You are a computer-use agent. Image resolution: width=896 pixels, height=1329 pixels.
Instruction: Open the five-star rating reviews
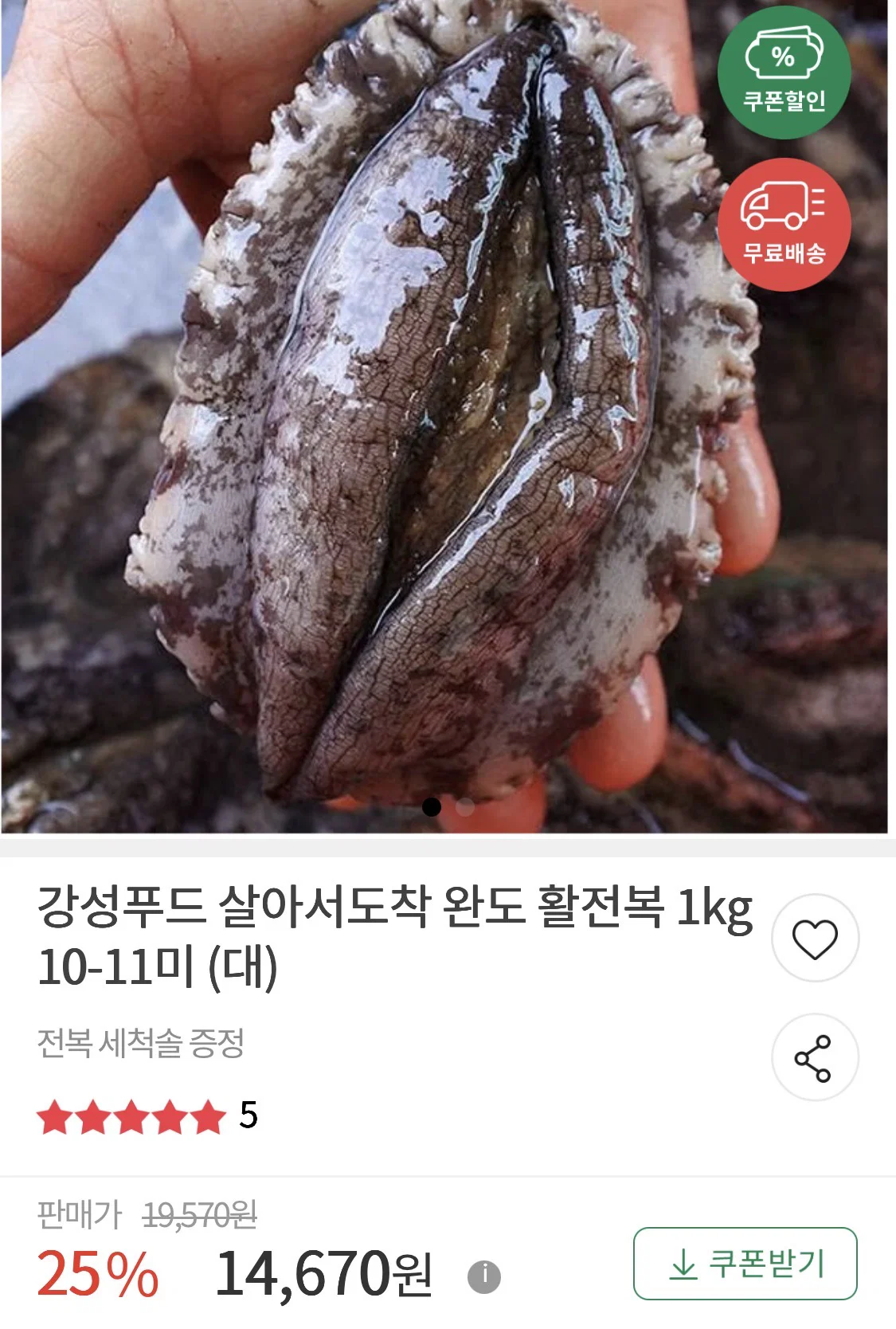147,1115
